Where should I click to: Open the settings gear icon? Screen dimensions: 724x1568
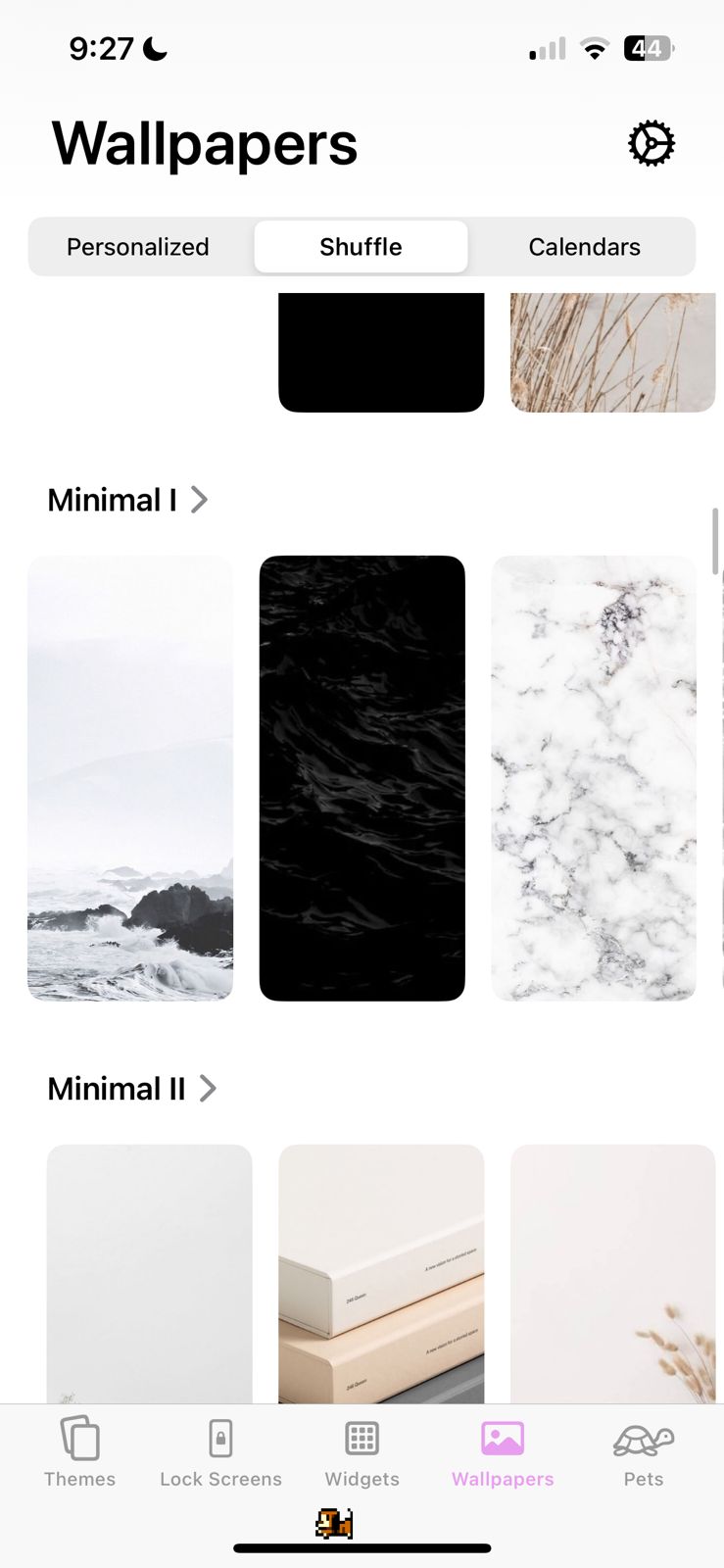[651, 144]
